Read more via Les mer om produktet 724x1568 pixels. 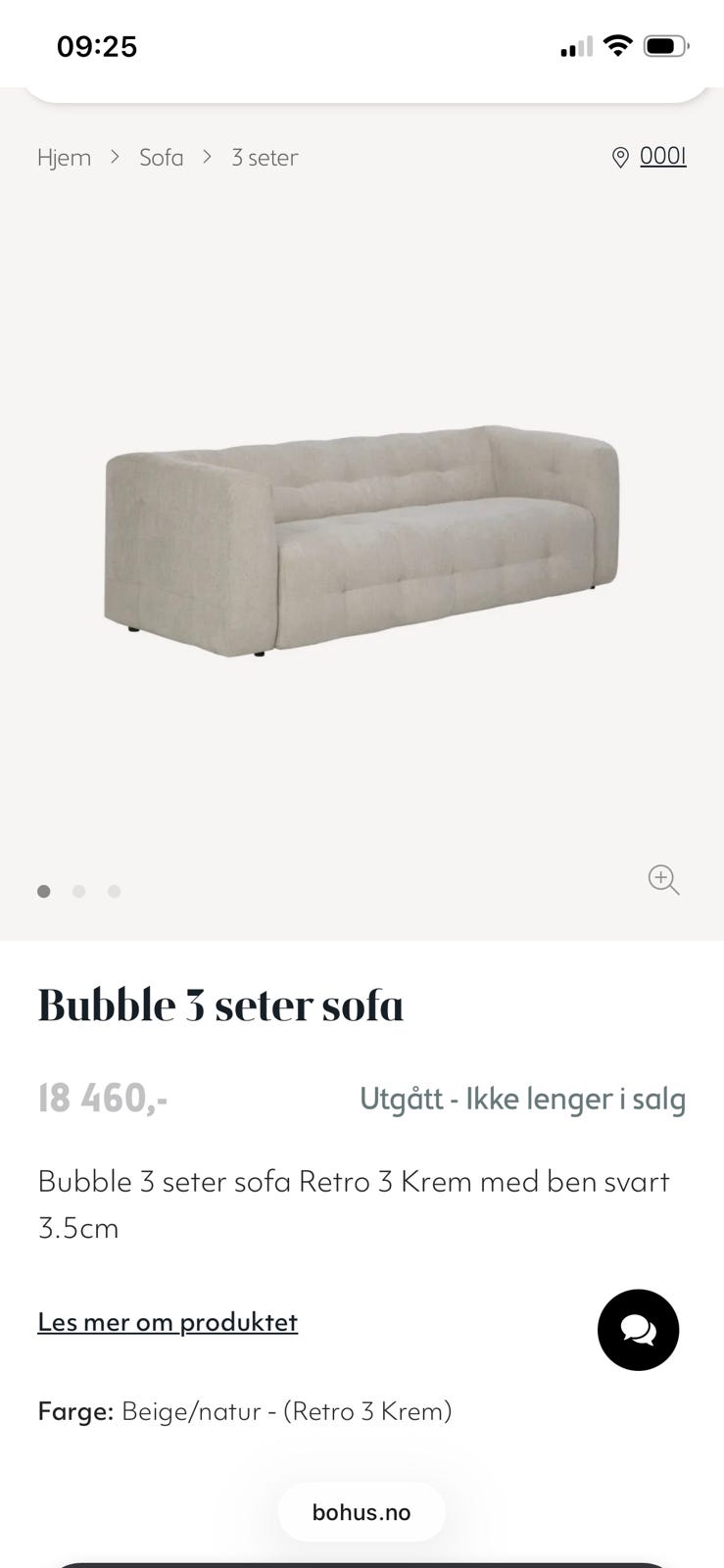168,1322
